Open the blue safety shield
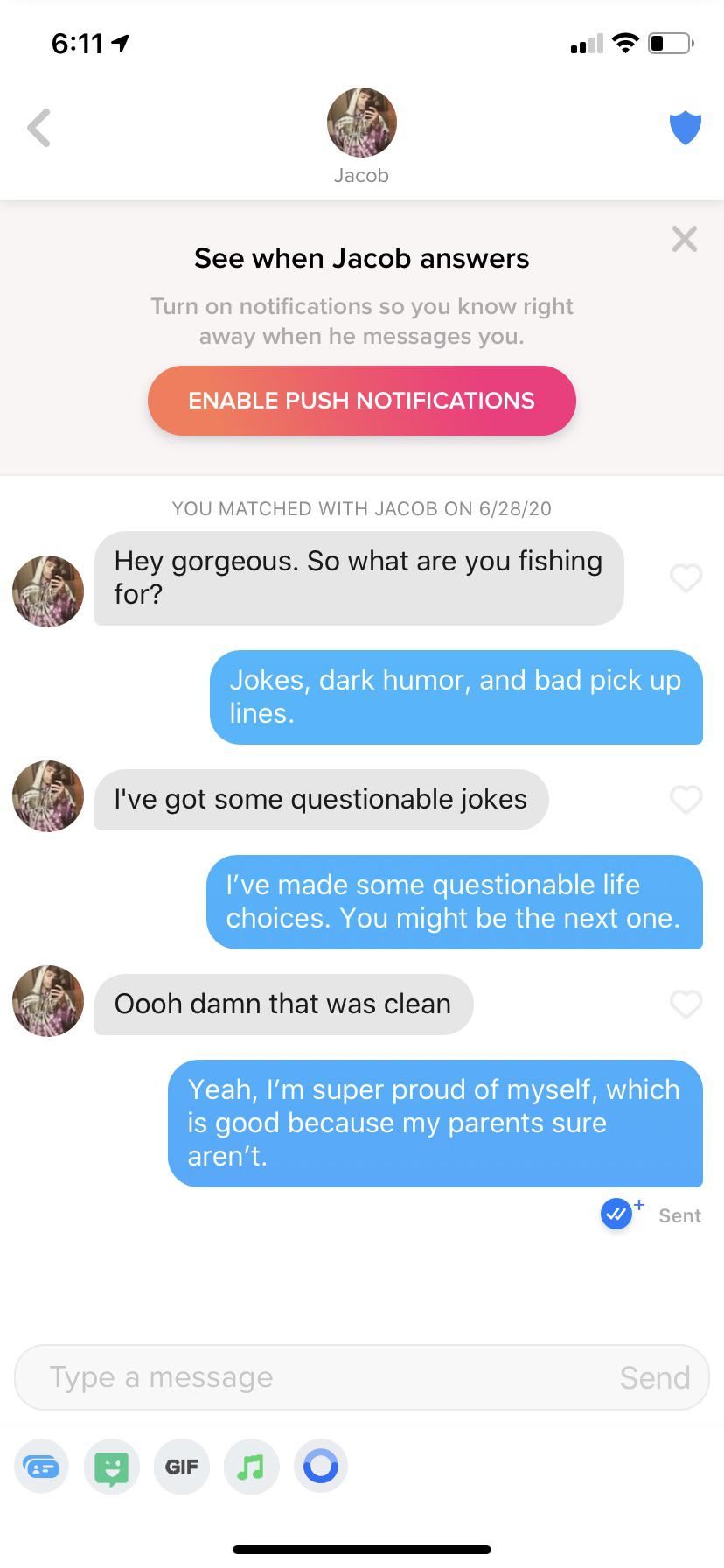 click(x=686, y=128)
